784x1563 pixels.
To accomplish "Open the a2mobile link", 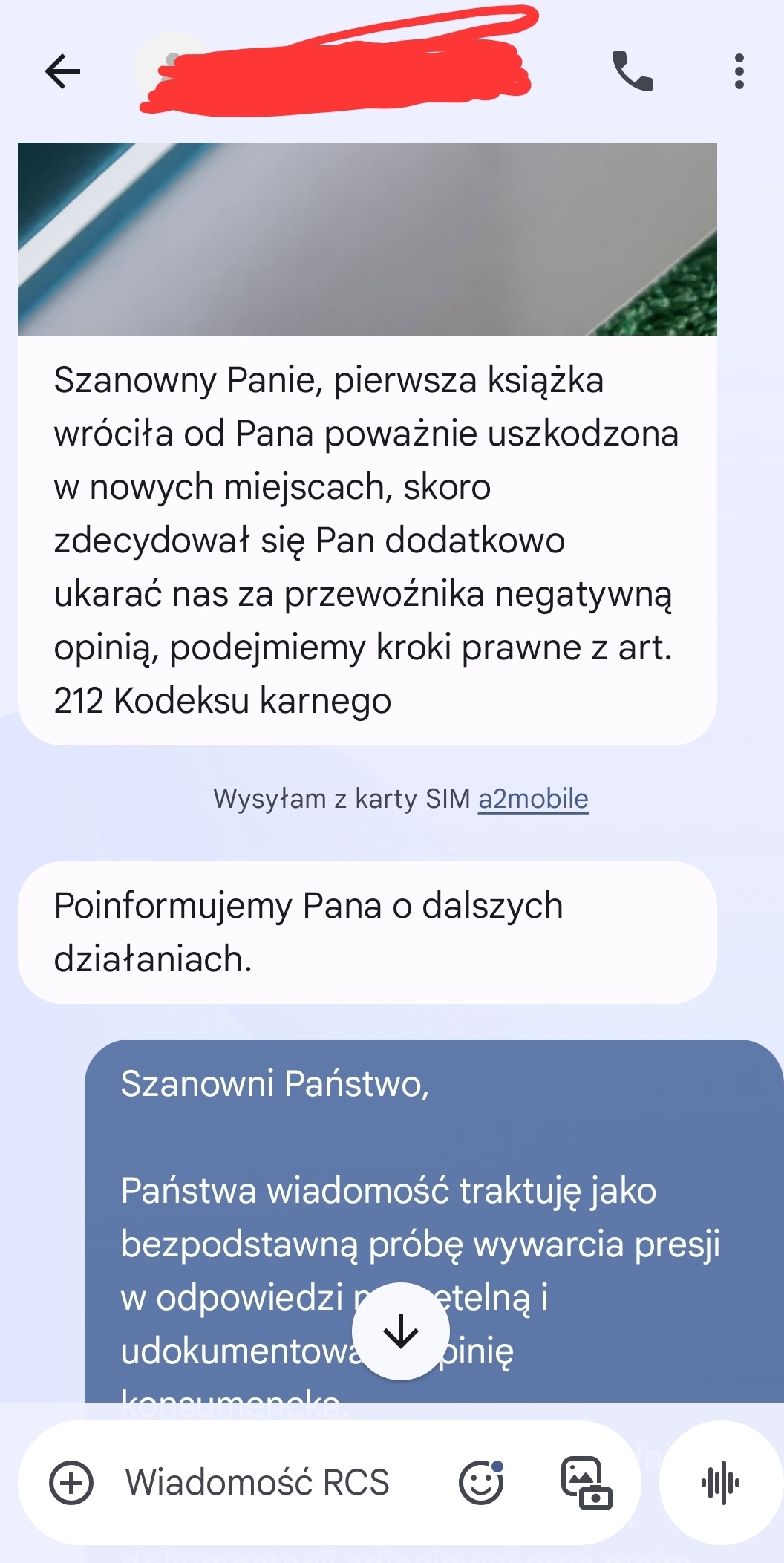I will [532, 799].
